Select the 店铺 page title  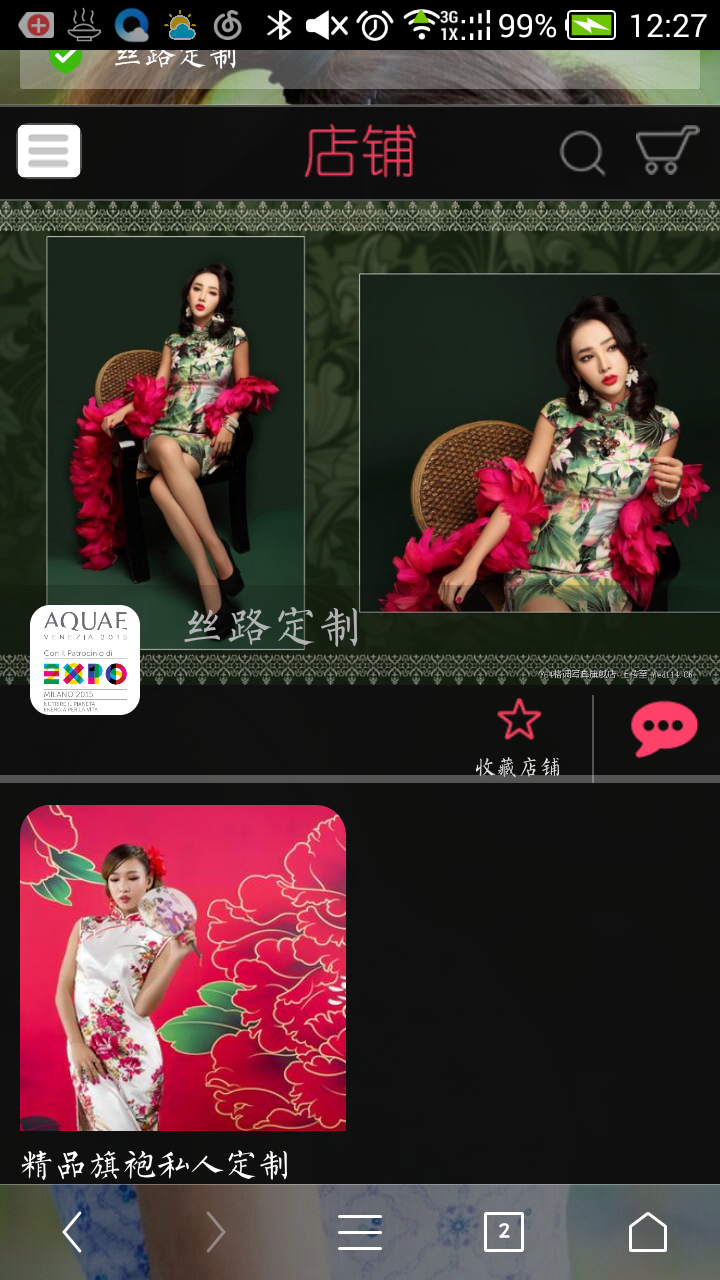click(x=359, y=153)
